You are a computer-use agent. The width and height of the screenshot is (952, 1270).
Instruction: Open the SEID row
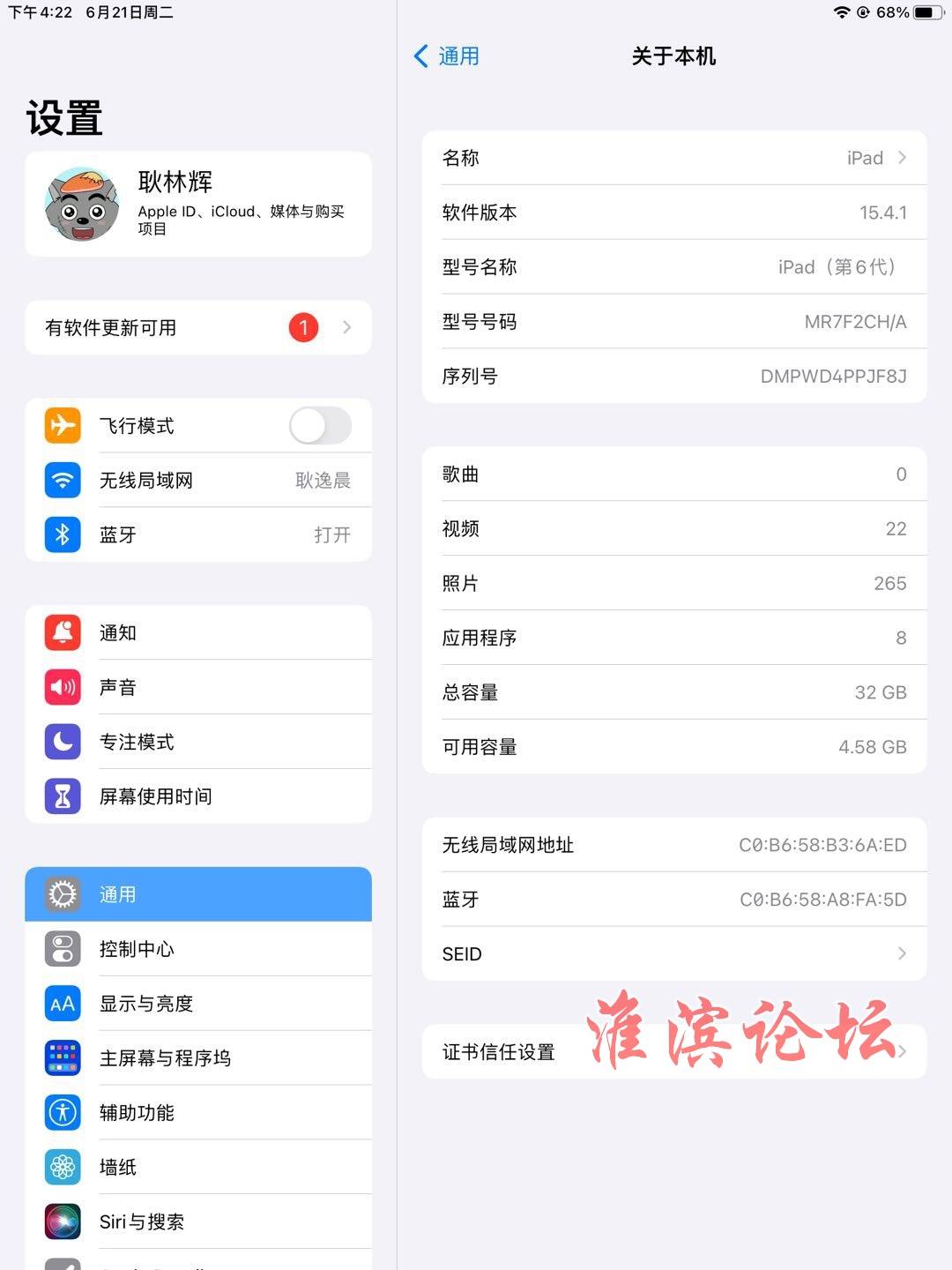674,954
